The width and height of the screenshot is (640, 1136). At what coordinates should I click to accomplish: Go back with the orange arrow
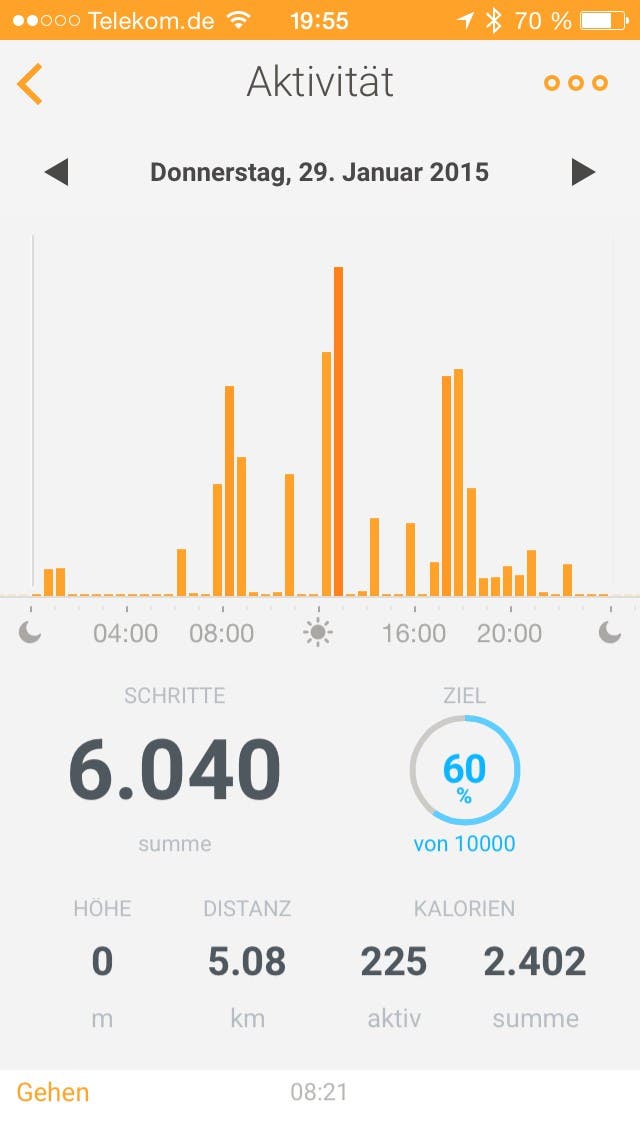(x=30, y=83)
